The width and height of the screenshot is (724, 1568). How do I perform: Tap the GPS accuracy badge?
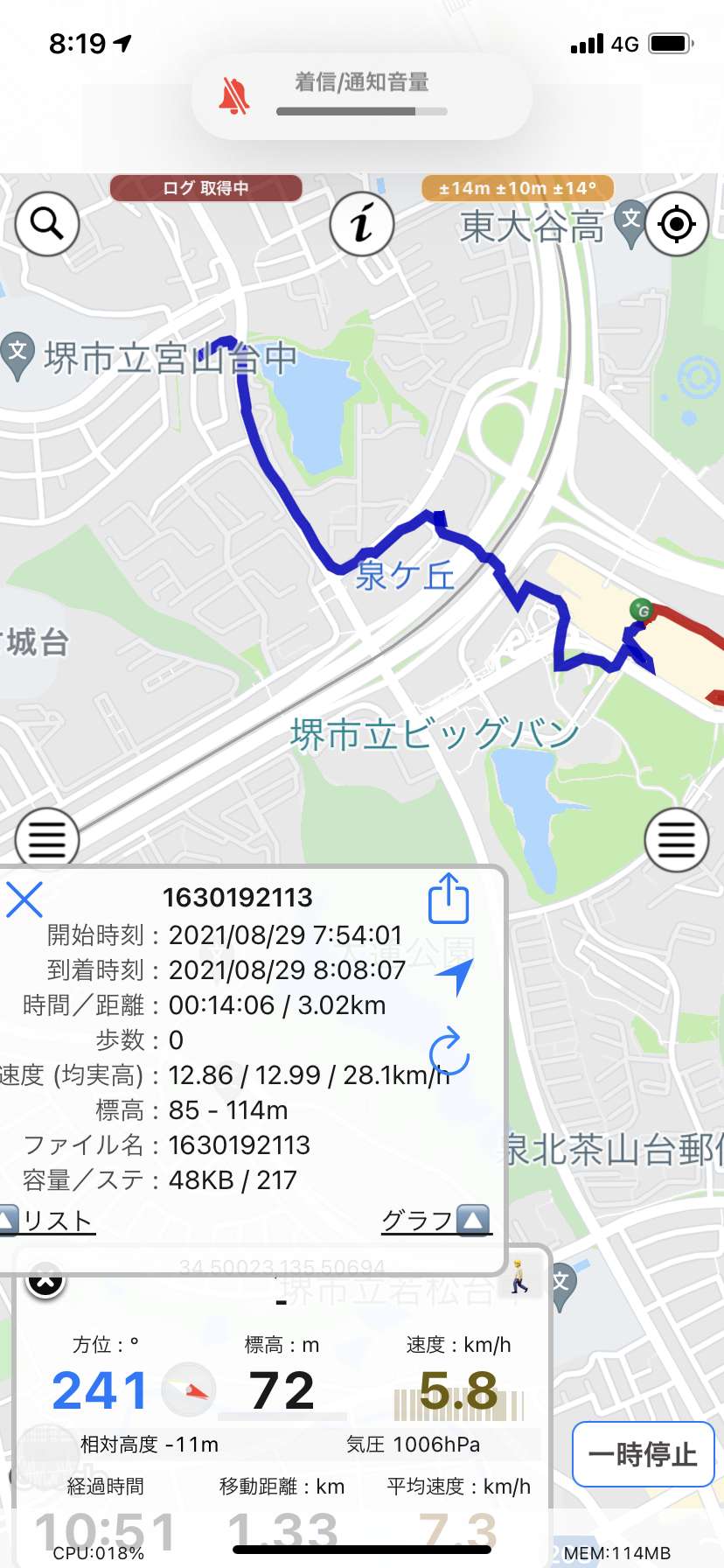tap(518, 188)
